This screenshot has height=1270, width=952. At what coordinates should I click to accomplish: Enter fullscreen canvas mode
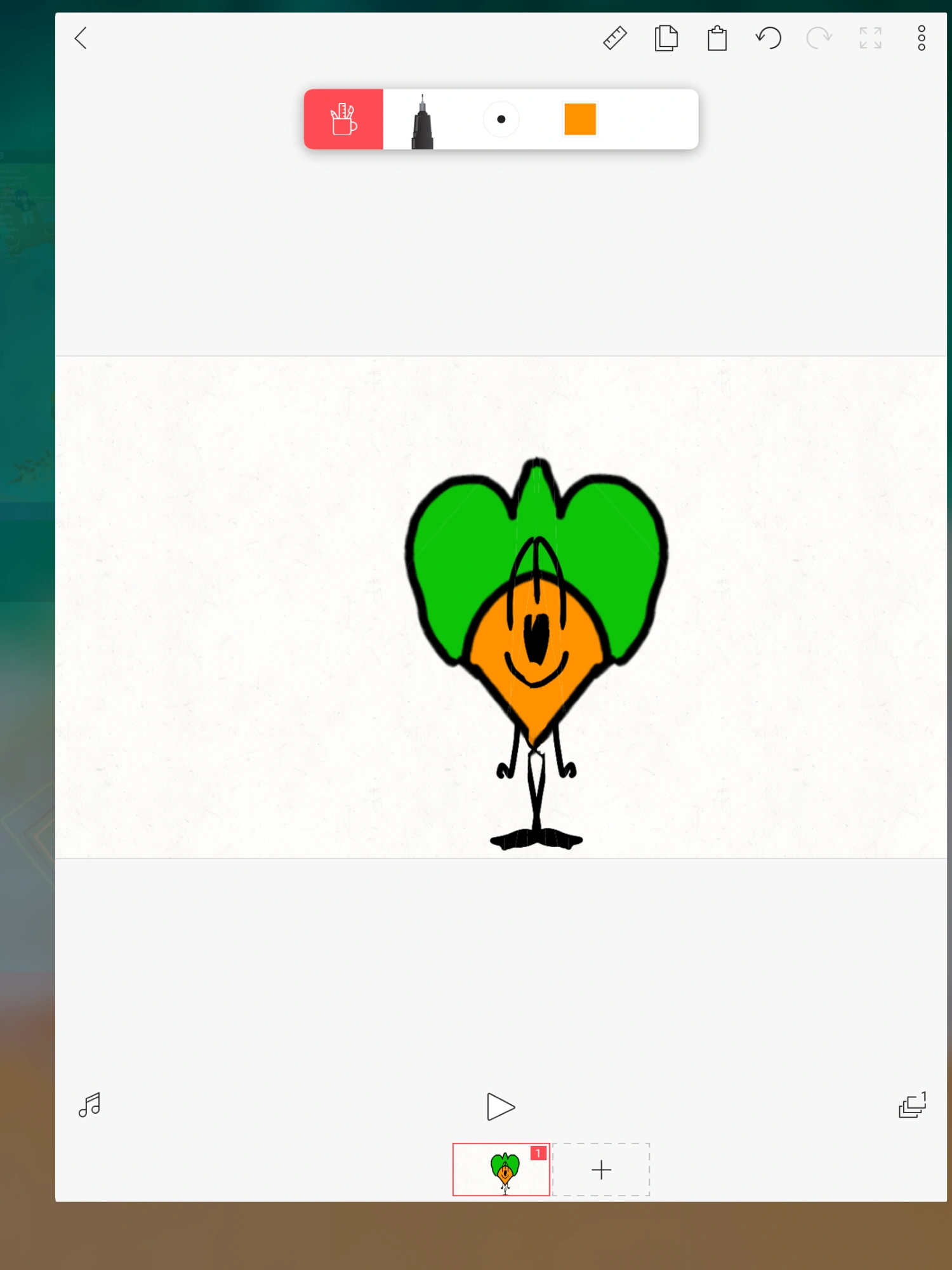[870, 38]
